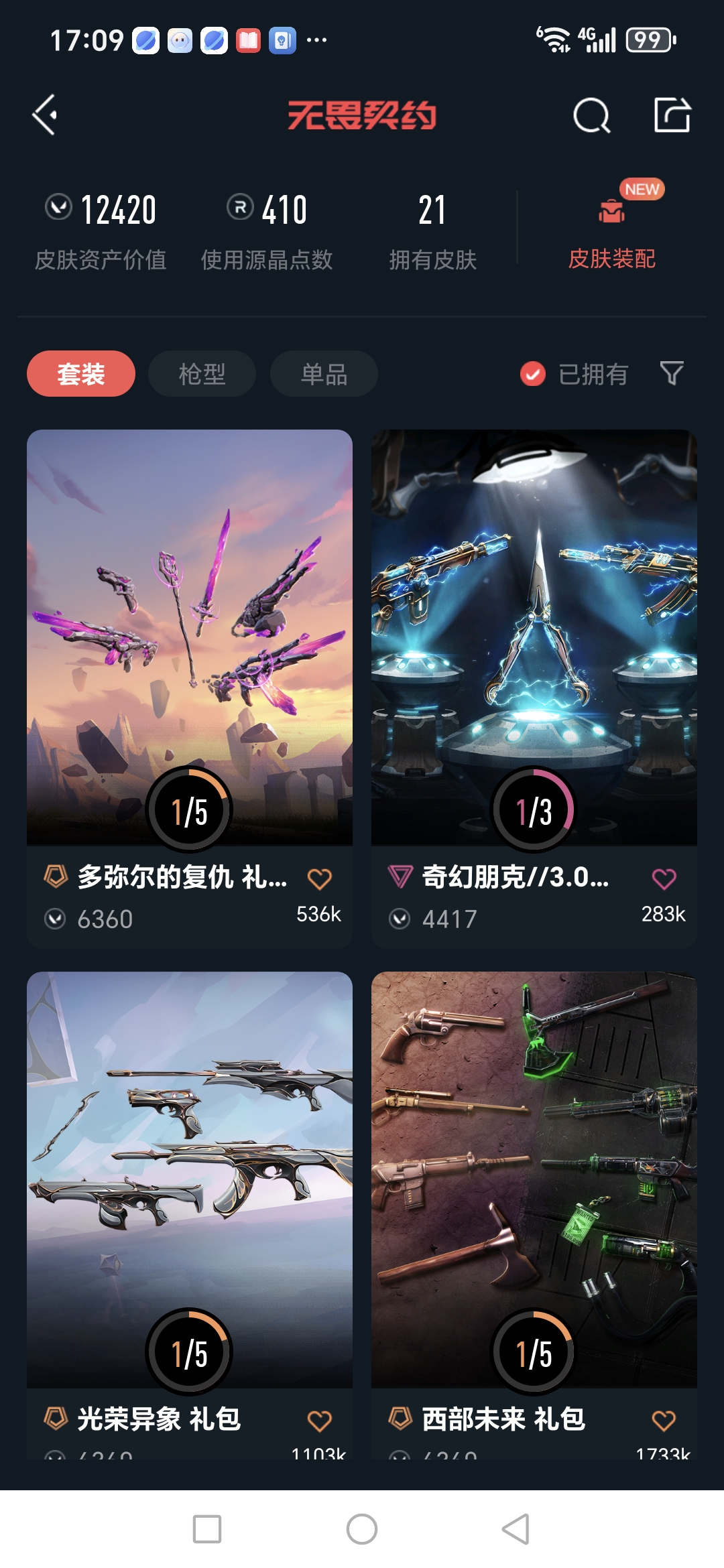Like the 多弥尔的复仇 礼包 bundle

click(x=319, y=878)
